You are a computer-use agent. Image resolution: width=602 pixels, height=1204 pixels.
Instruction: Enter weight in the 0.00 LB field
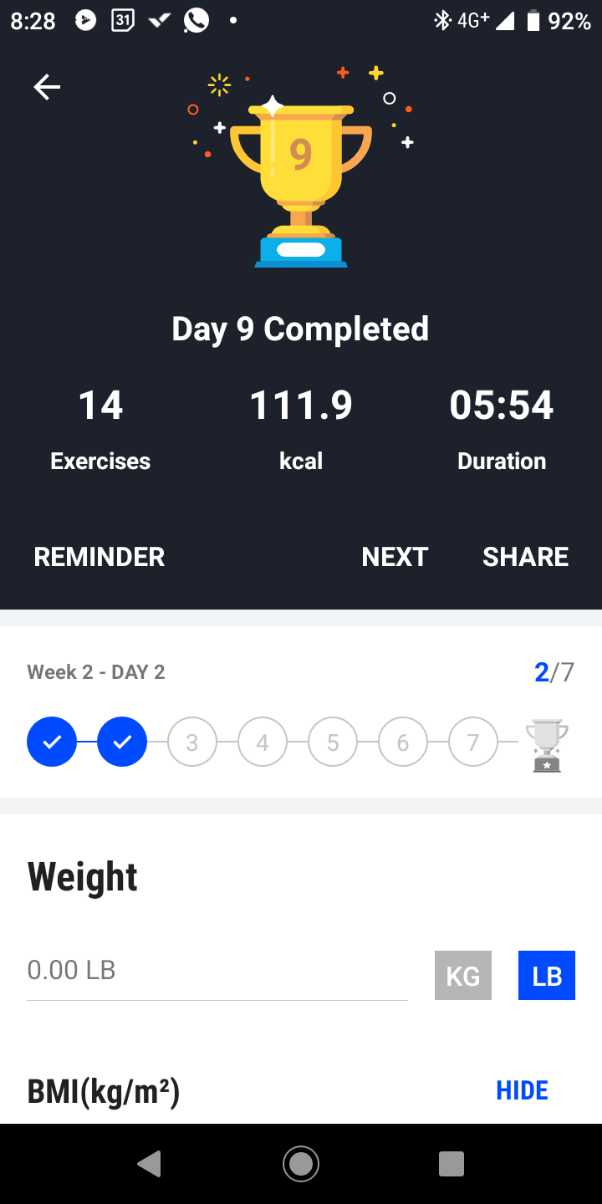click(216, 970)
